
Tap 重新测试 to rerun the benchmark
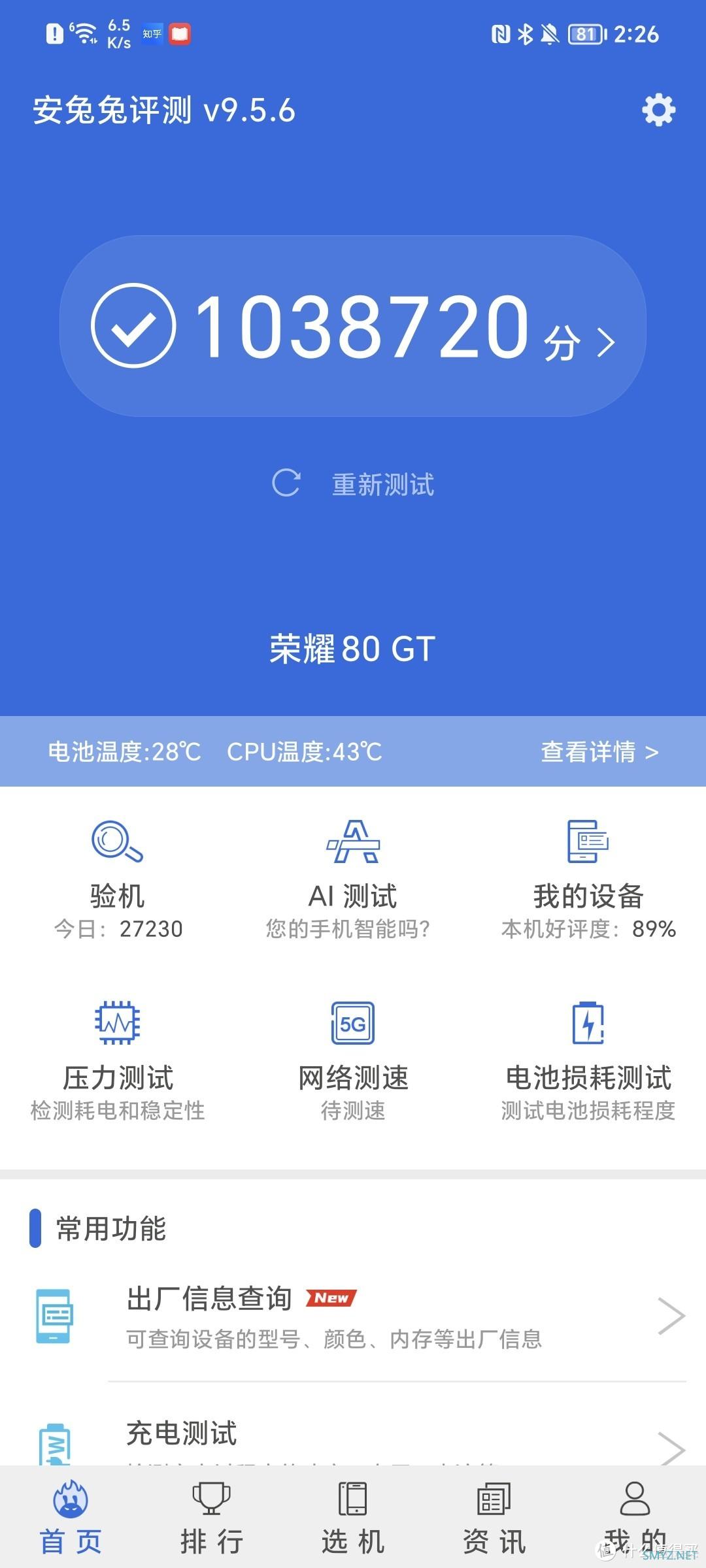(x=353, y=484)
